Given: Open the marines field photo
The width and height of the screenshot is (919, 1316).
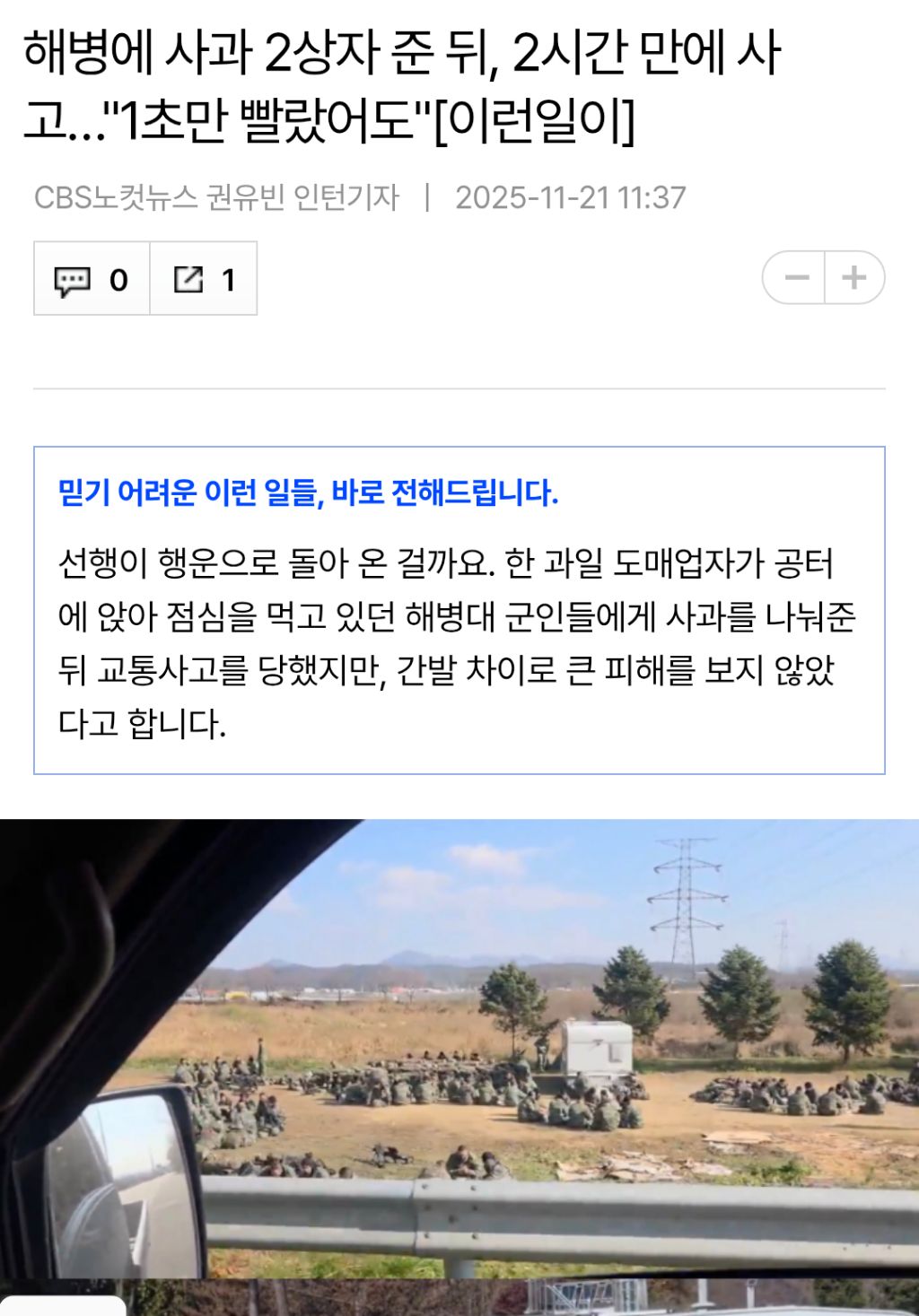Looking at the screenshot, I should pyautogui.click(x=459, y=1049).
